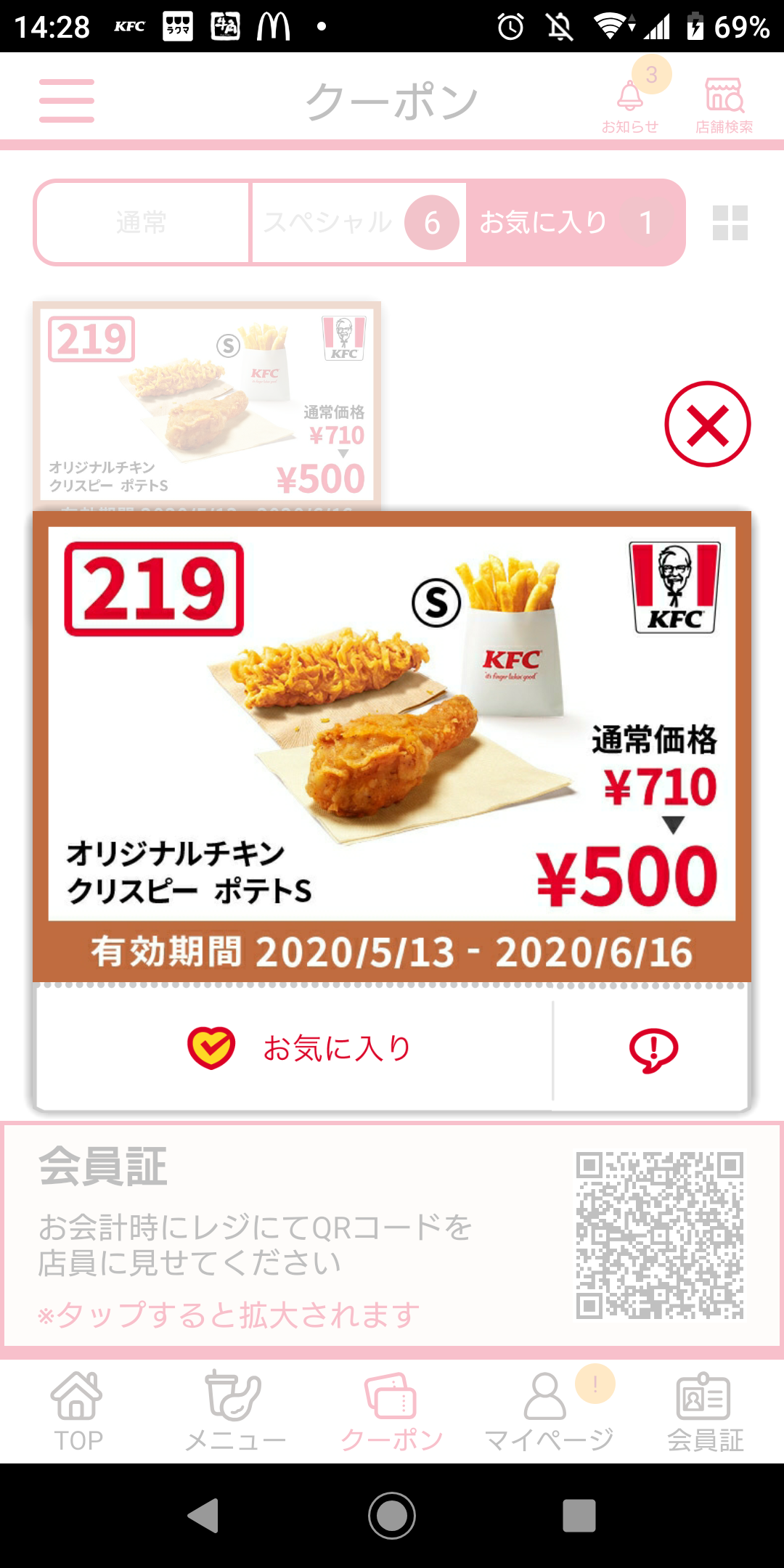This screenshot has height=1568, width=784.
Task: Close the enlarged coupon popup
Action: click(x=707, y=424)
